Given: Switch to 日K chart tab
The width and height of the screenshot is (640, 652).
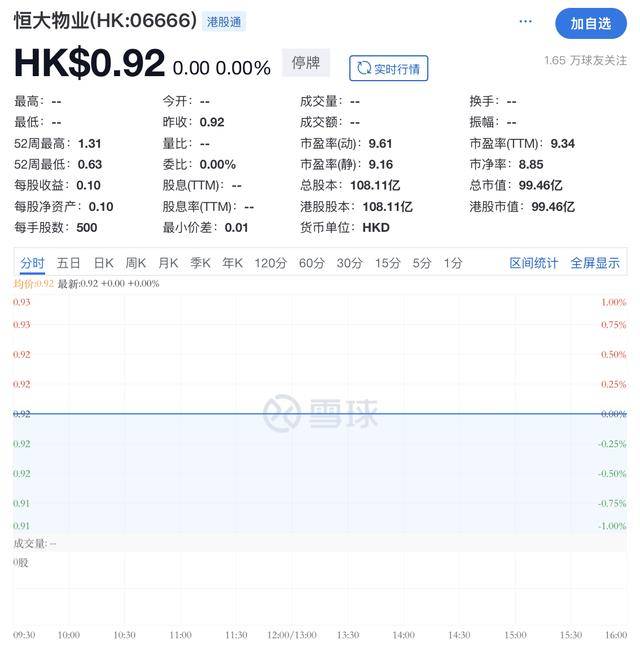Looking at the screenshot, I should [104, 263].
